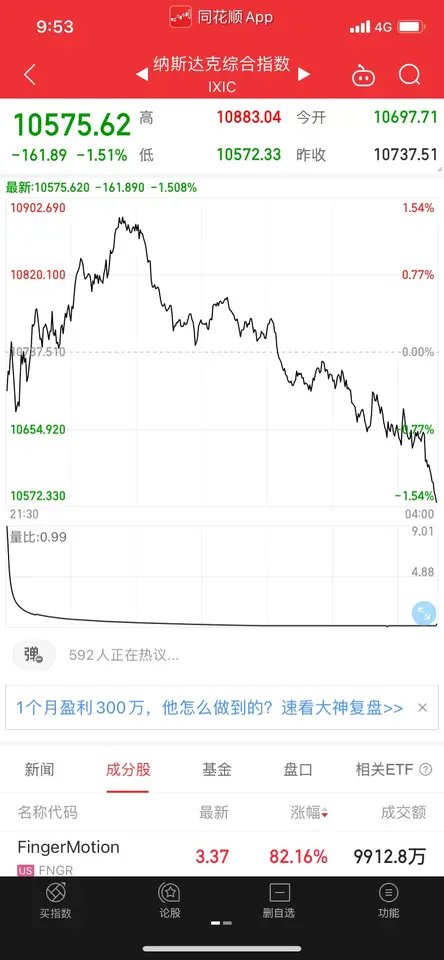Open the 弹 bullet comments button
The width and height of the screenshot is (444, 960).
click(x=34, y=655)
